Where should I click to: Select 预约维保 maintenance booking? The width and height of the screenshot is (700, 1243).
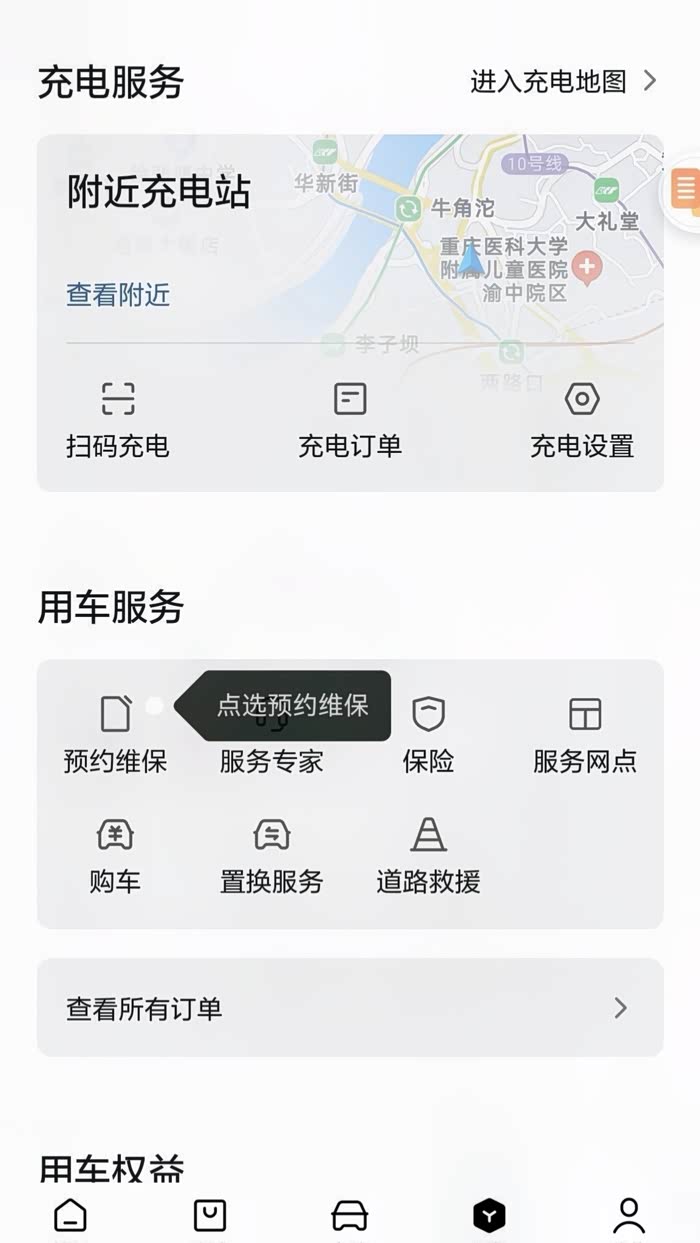coord(115,736)
